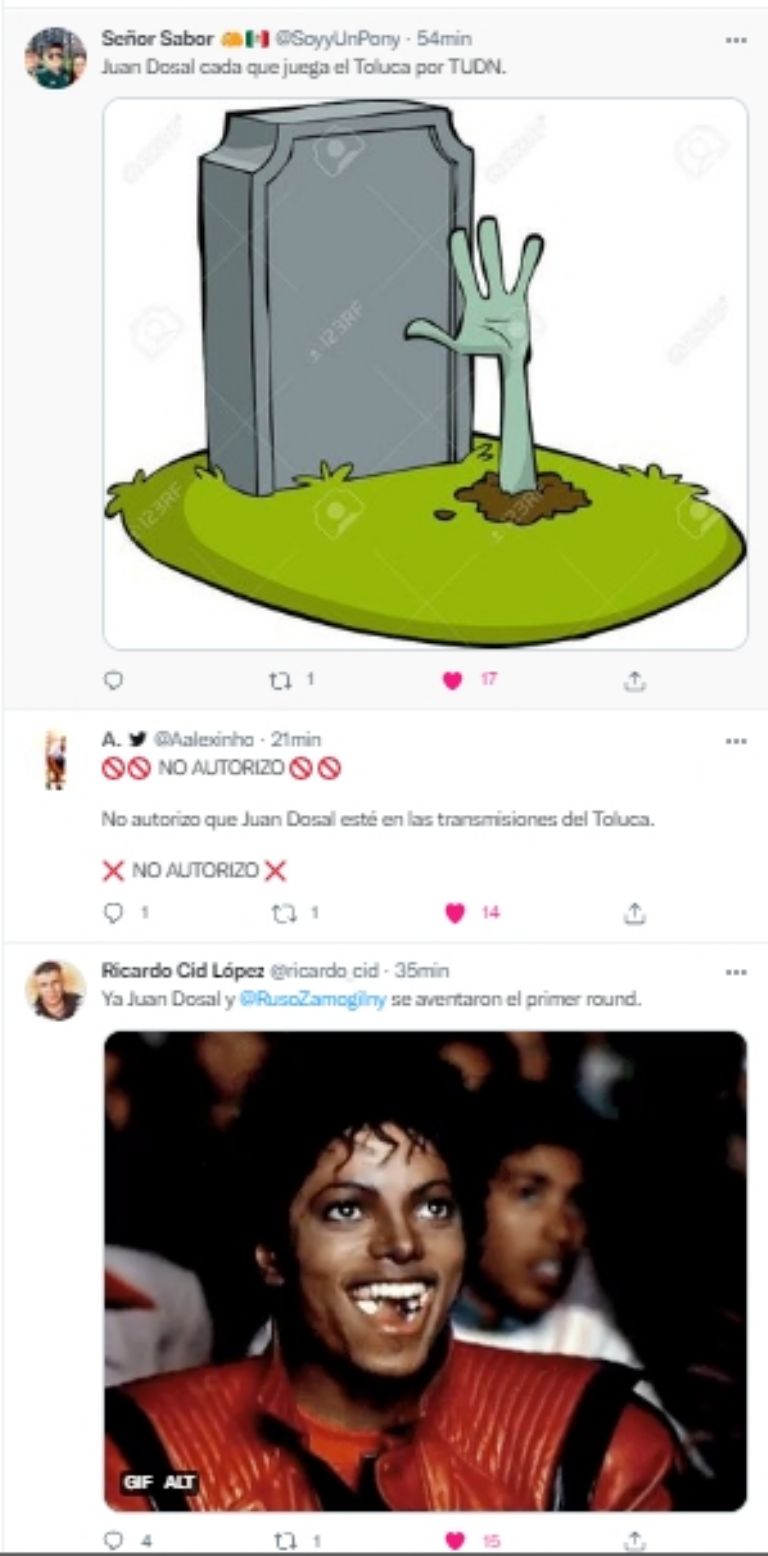Open overflow menu on Ricardo Cid López's tweet
The height and width of the screenshot is (1556, 768).
736,972
